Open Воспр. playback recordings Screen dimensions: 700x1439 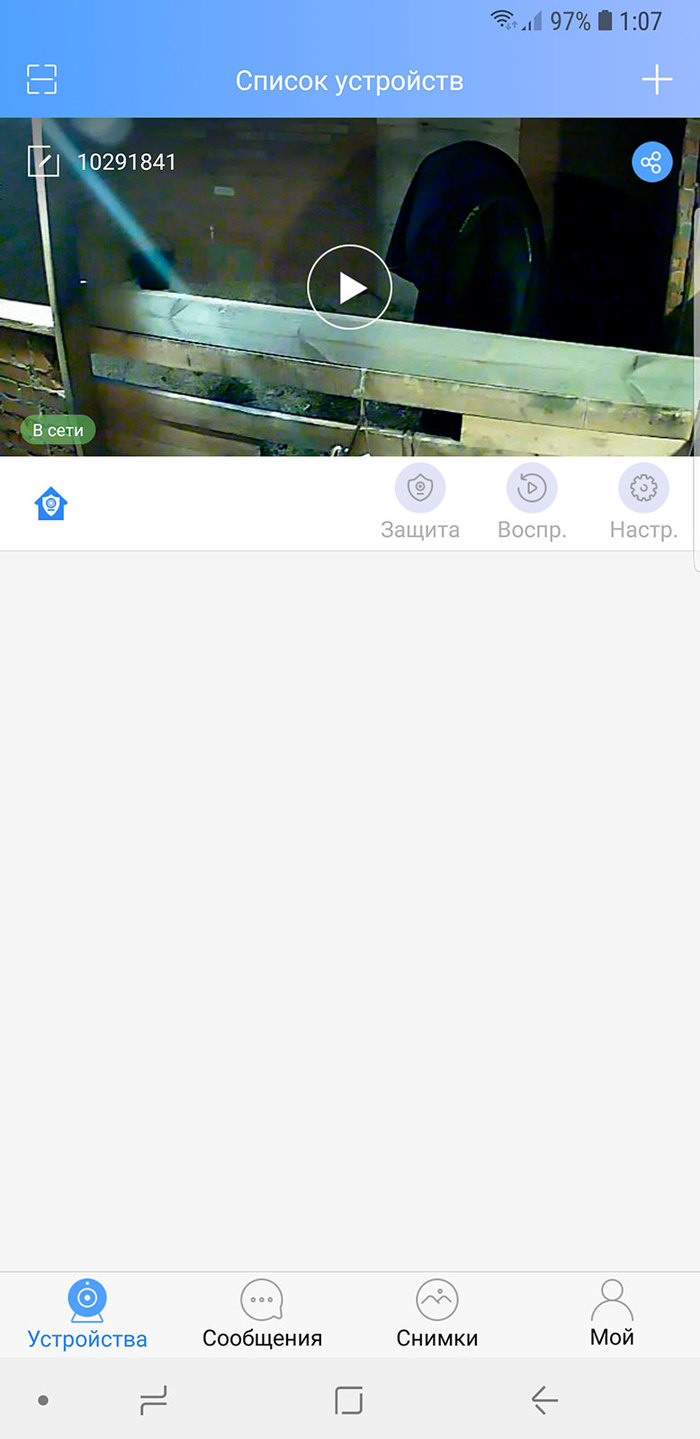(x=532, y=503)
